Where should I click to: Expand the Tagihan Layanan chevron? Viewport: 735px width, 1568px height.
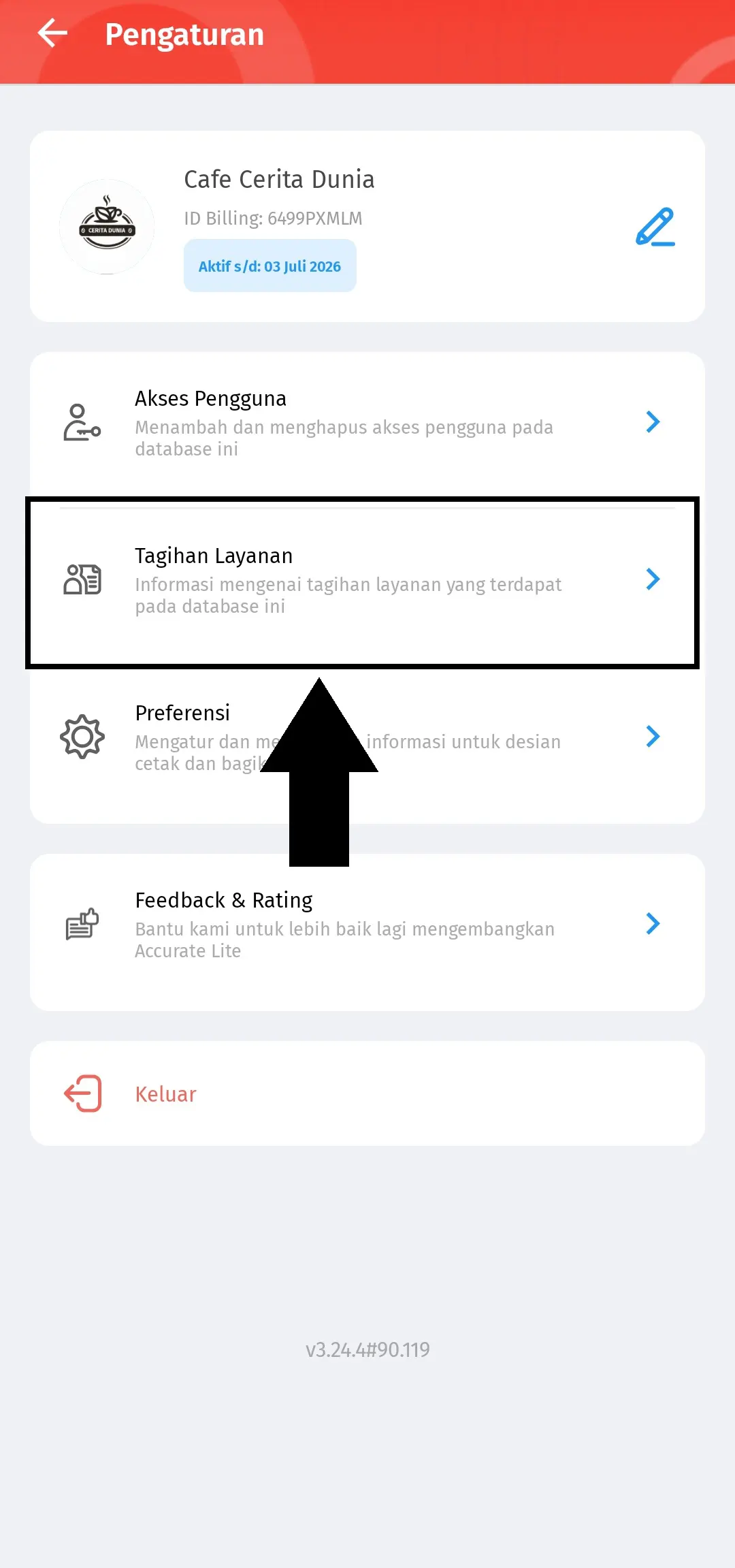click(x=653, y=579)
